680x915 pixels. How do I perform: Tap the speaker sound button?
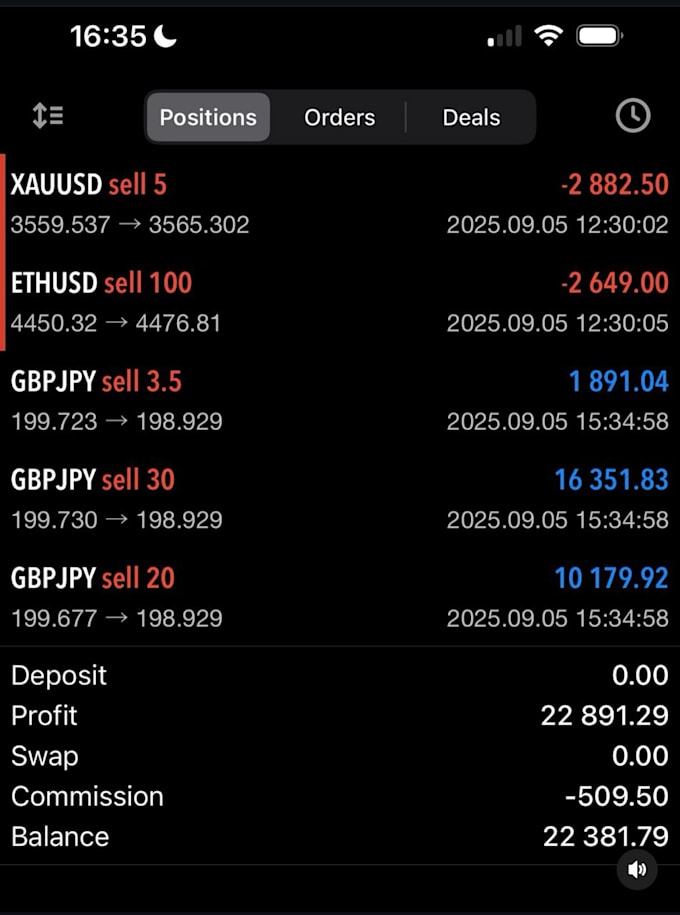point(637,869)
